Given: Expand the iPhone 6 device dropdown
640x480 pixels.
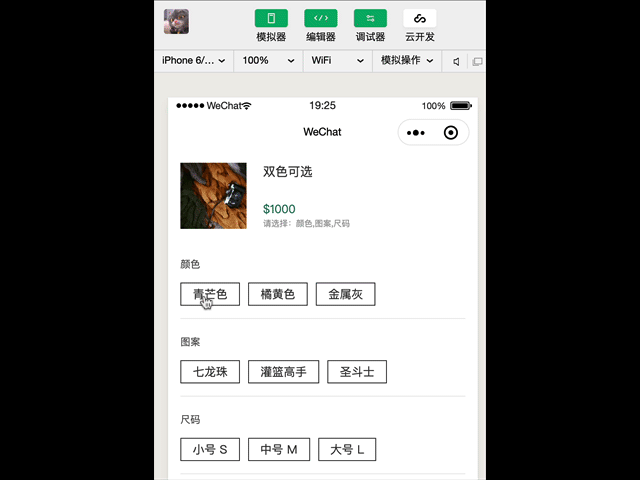Looking at the screenshot, I should click(194, 61).
